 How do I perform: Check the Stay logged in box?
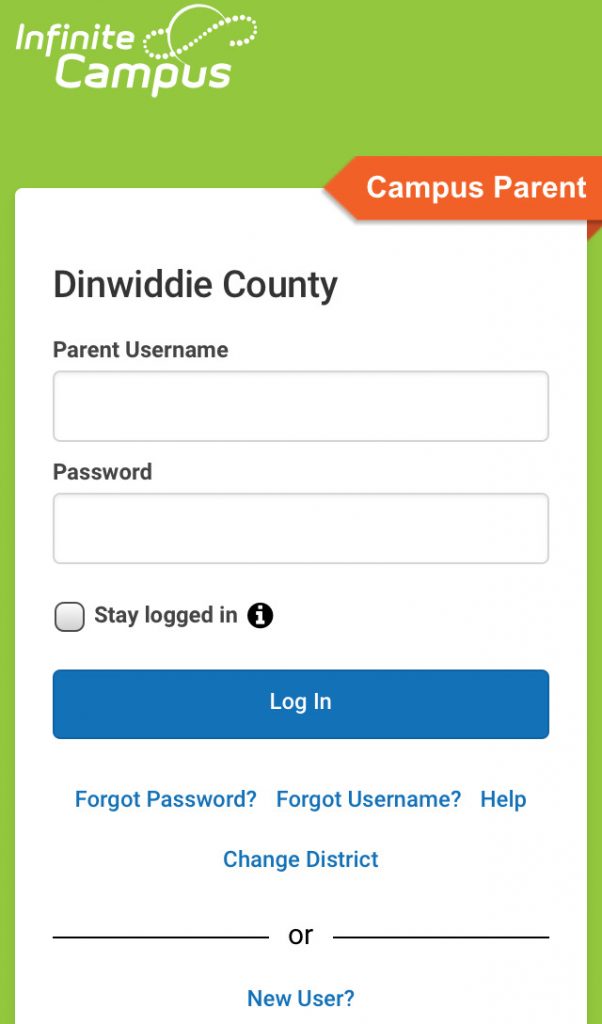click(x=69, y=617)
